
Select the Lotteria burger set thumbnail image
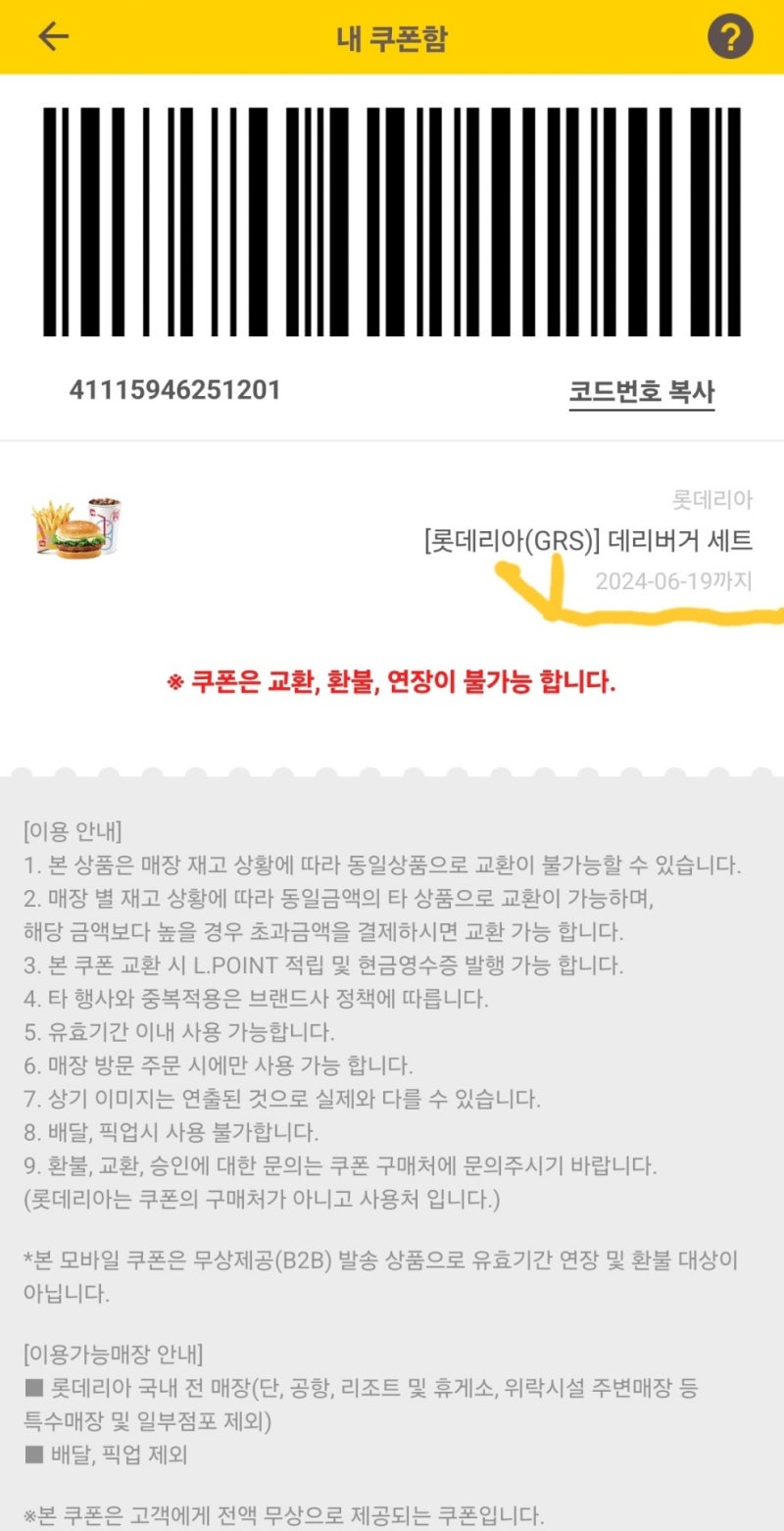(78, 527)
